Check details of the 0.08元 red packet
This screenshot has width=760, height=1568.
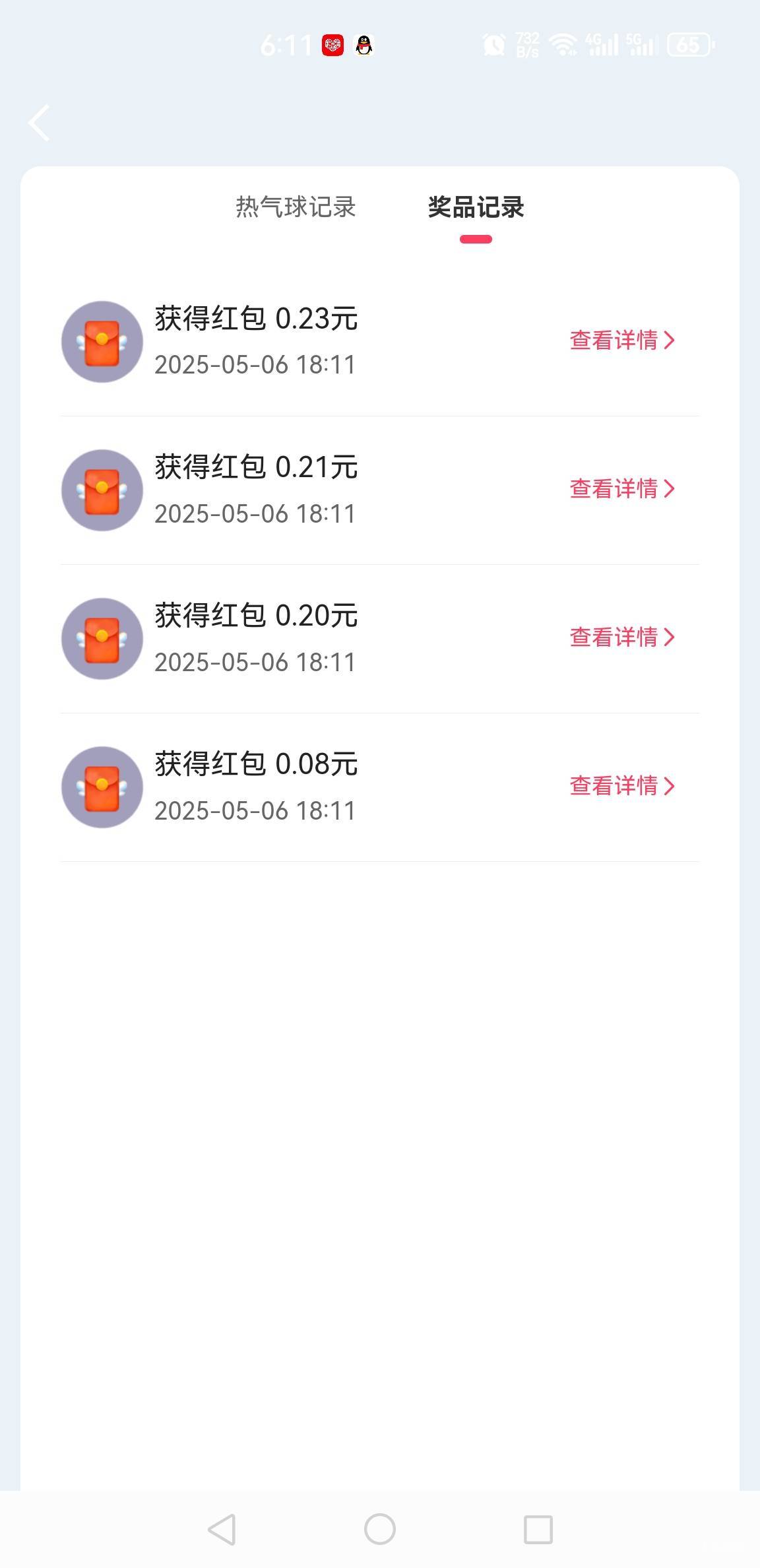622,786
